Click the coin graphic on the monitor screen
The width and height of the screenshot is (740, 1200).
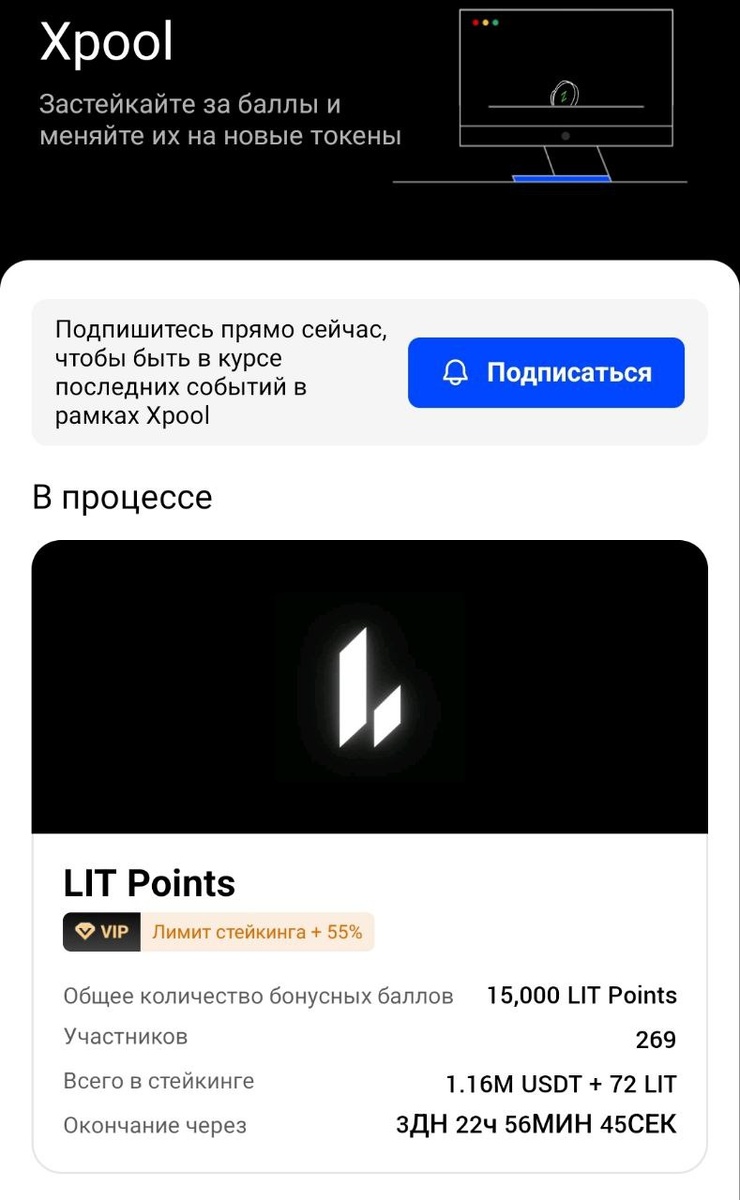click(x=565, y=92)
